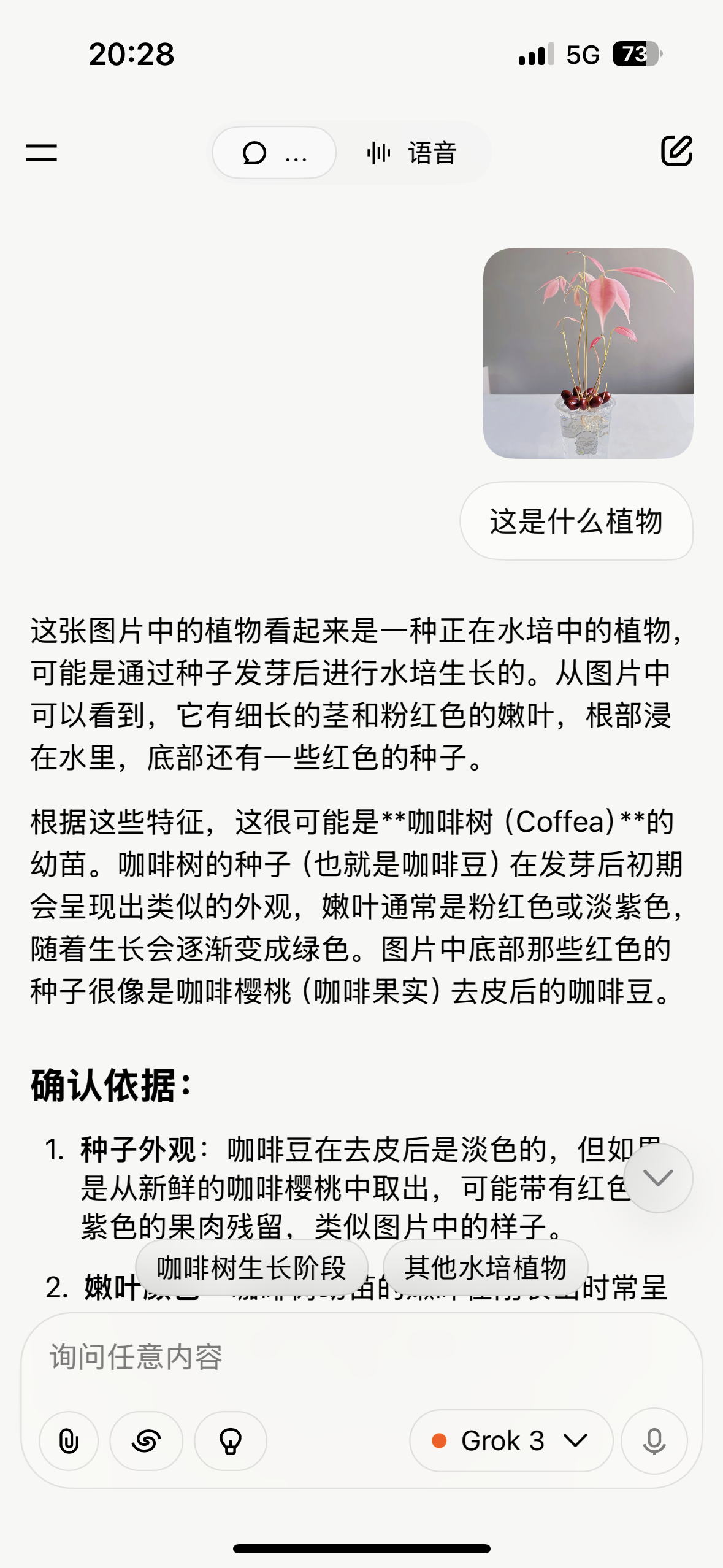723x1568 pixels.
Task: Choose the 其他水培植物 suggestion chip
Action: (x=485, y=1267)
